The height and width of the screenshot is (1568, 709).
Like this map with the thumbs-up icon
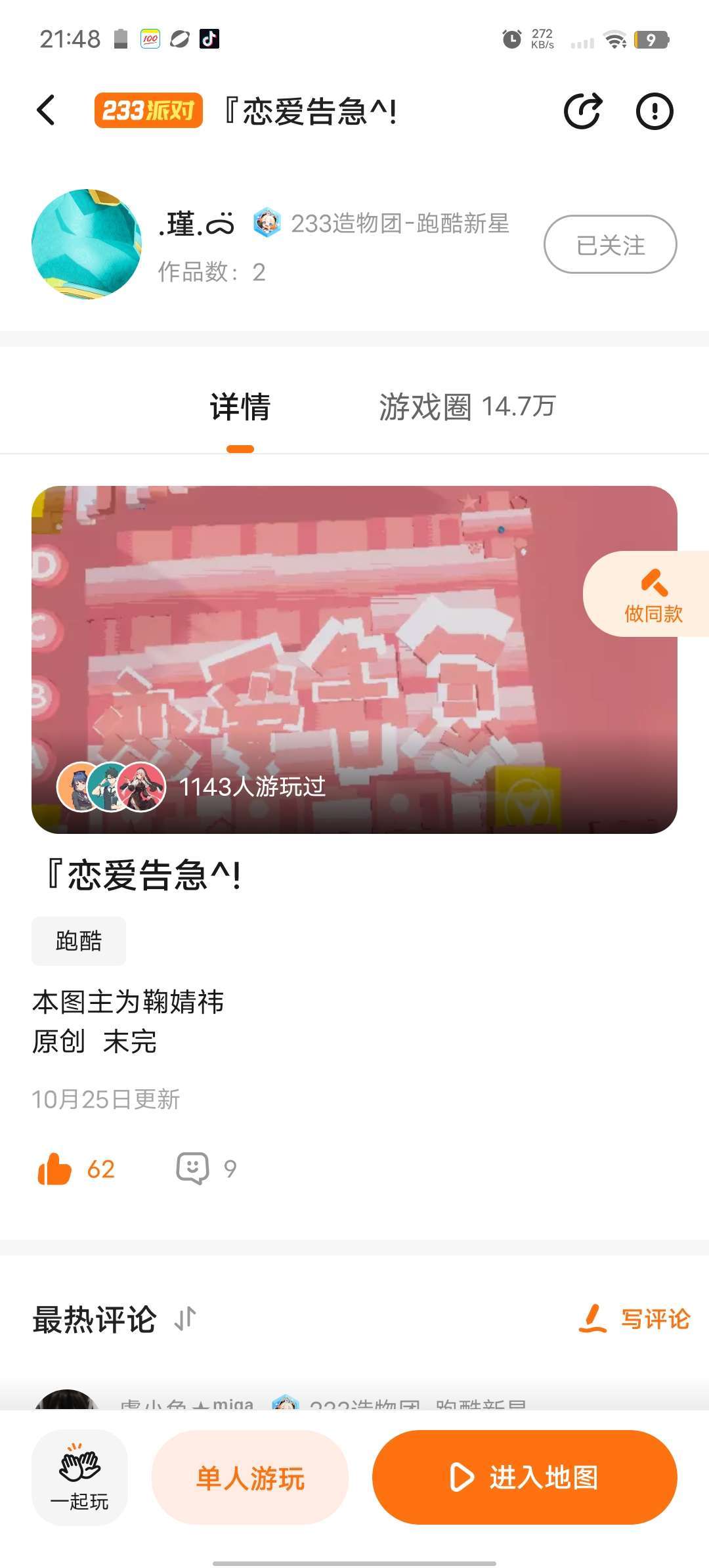pos(55,1169)
